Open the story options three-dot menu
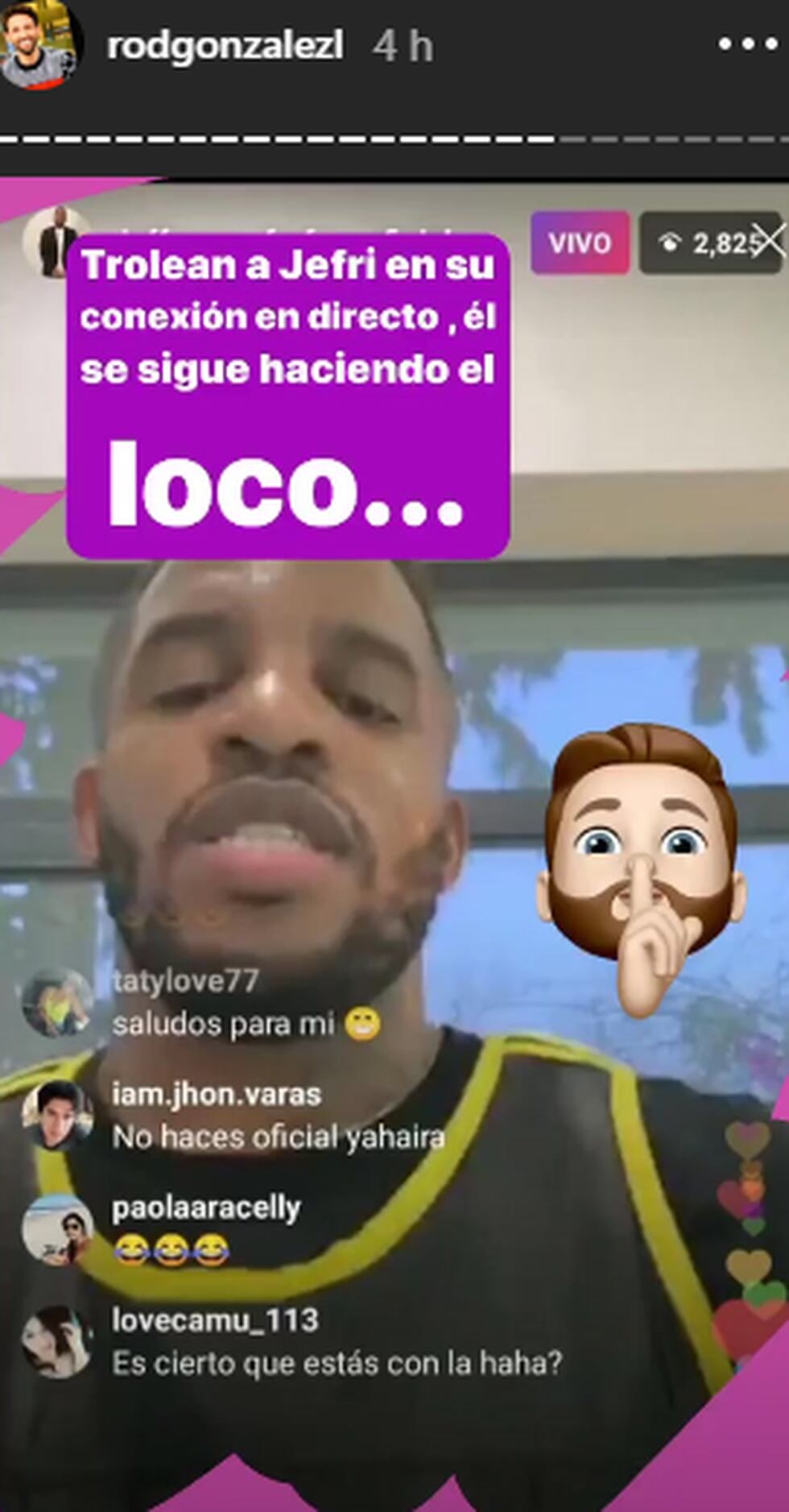This screenshot has height=1512, width=789. point(747,45)
